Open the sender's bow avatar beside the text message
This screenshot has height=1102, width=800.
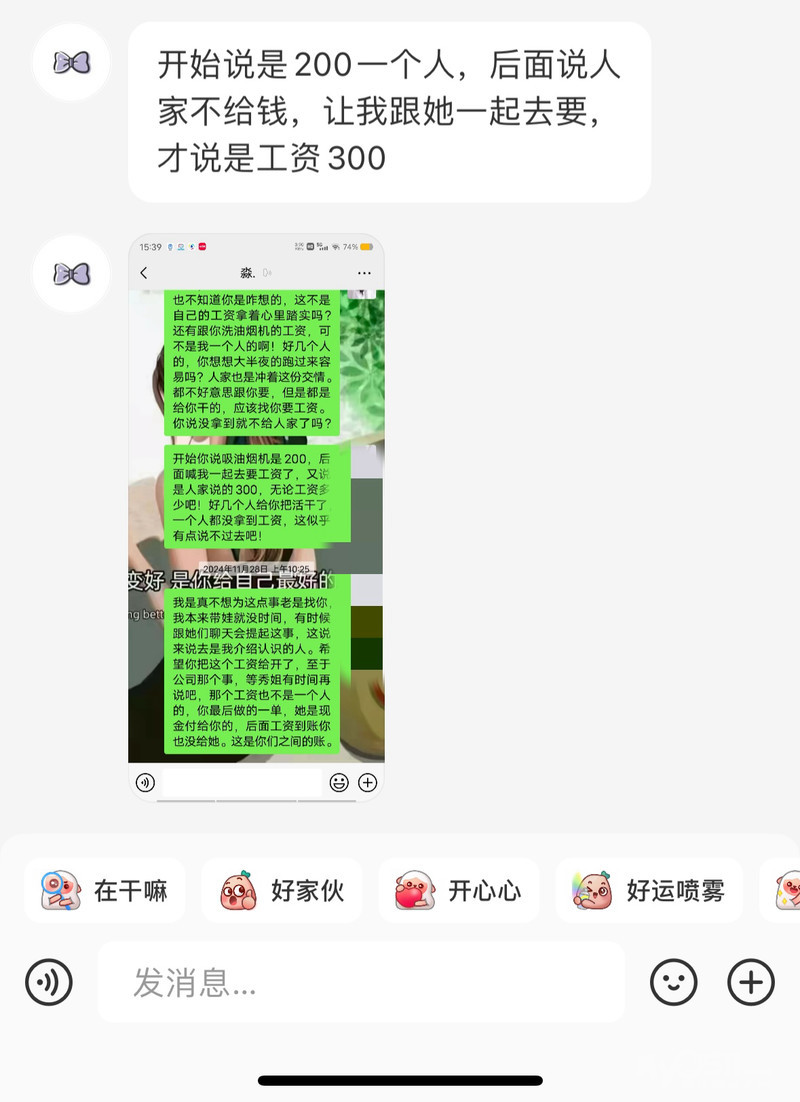71,63
